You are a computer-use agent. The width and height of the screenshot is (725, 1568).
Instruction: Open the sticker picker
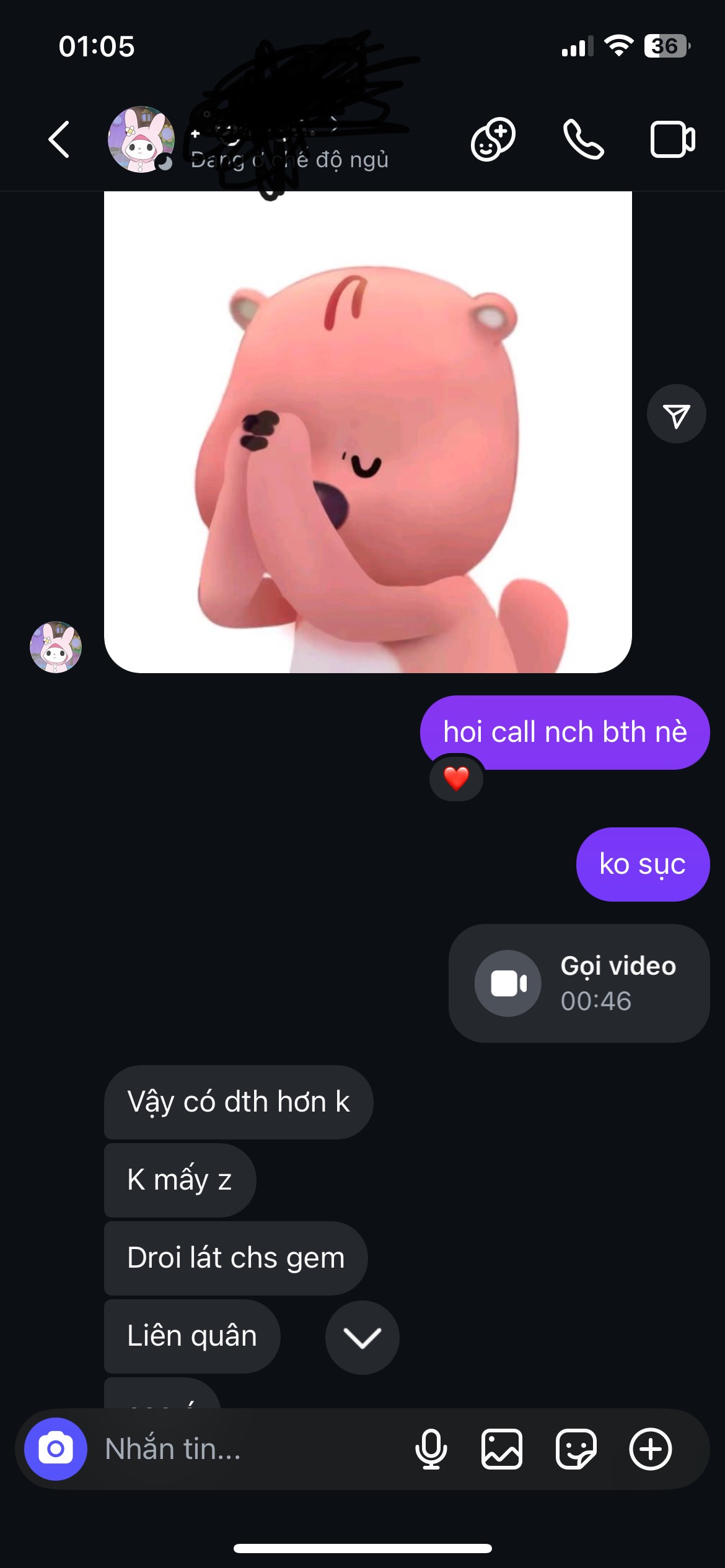[x=576, y=1449]
